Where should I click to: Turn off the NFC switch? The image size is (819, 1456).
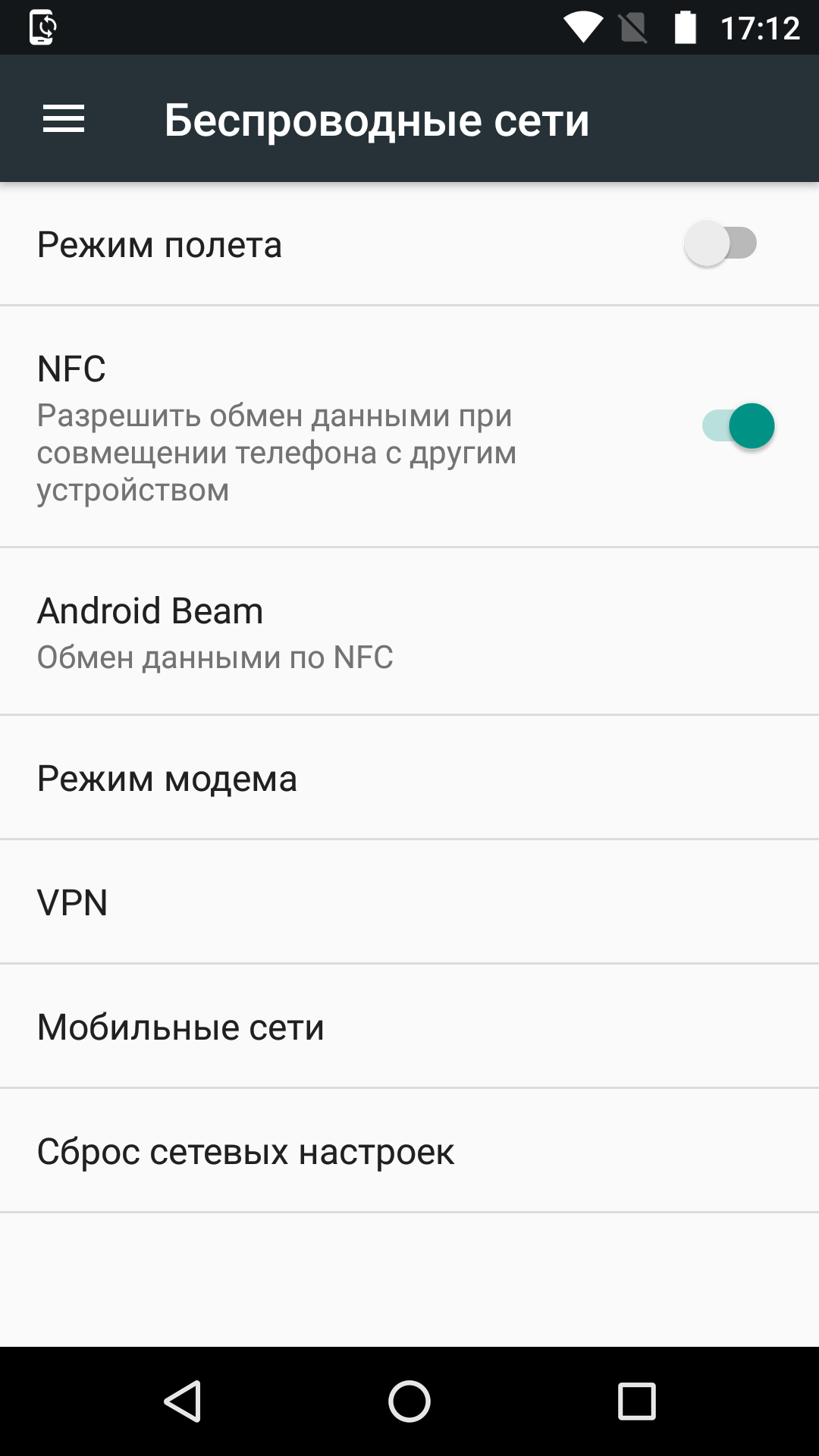[x=738, y=426]
